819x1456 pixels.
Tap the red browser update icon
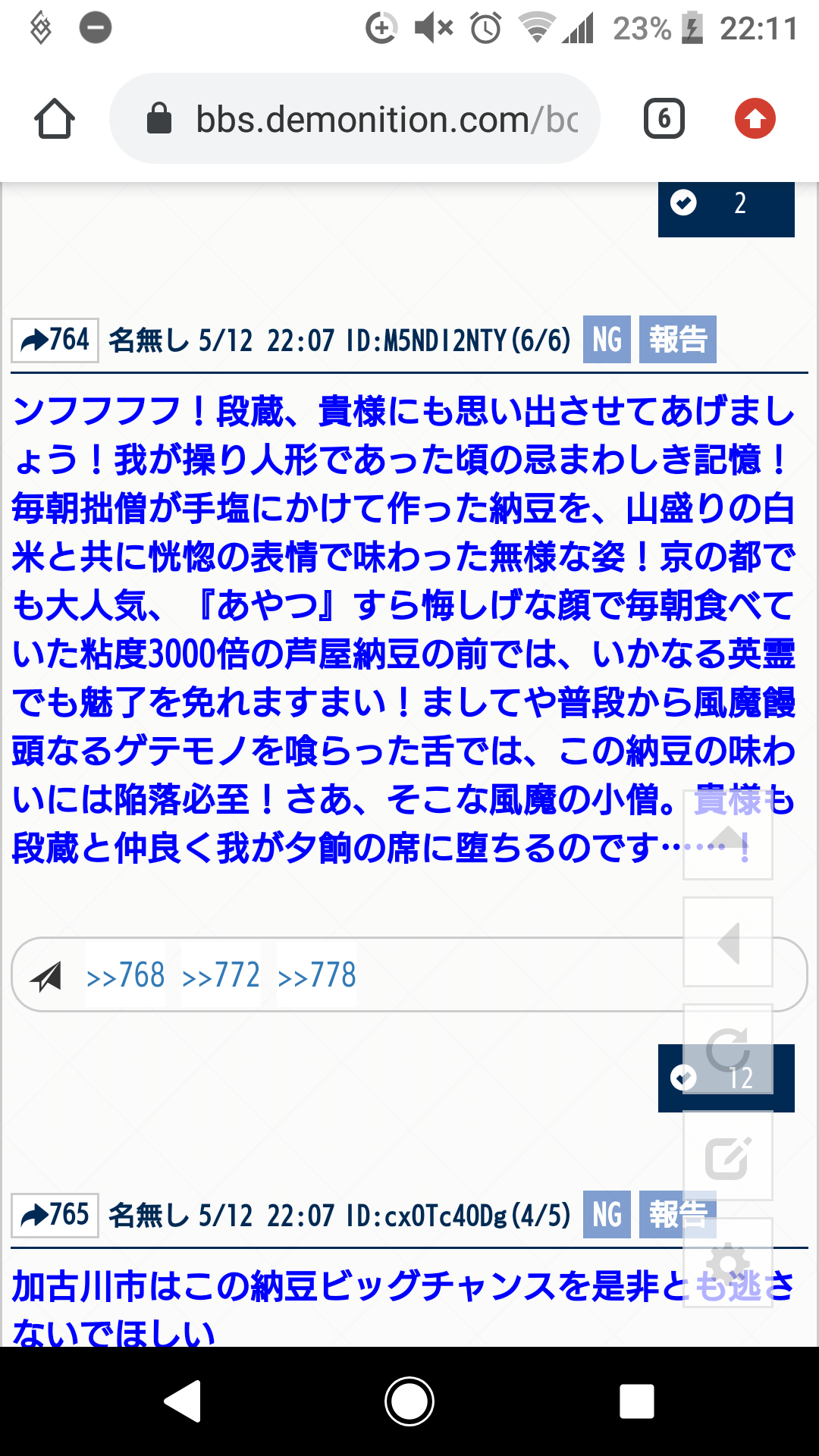tap(755, 119)
